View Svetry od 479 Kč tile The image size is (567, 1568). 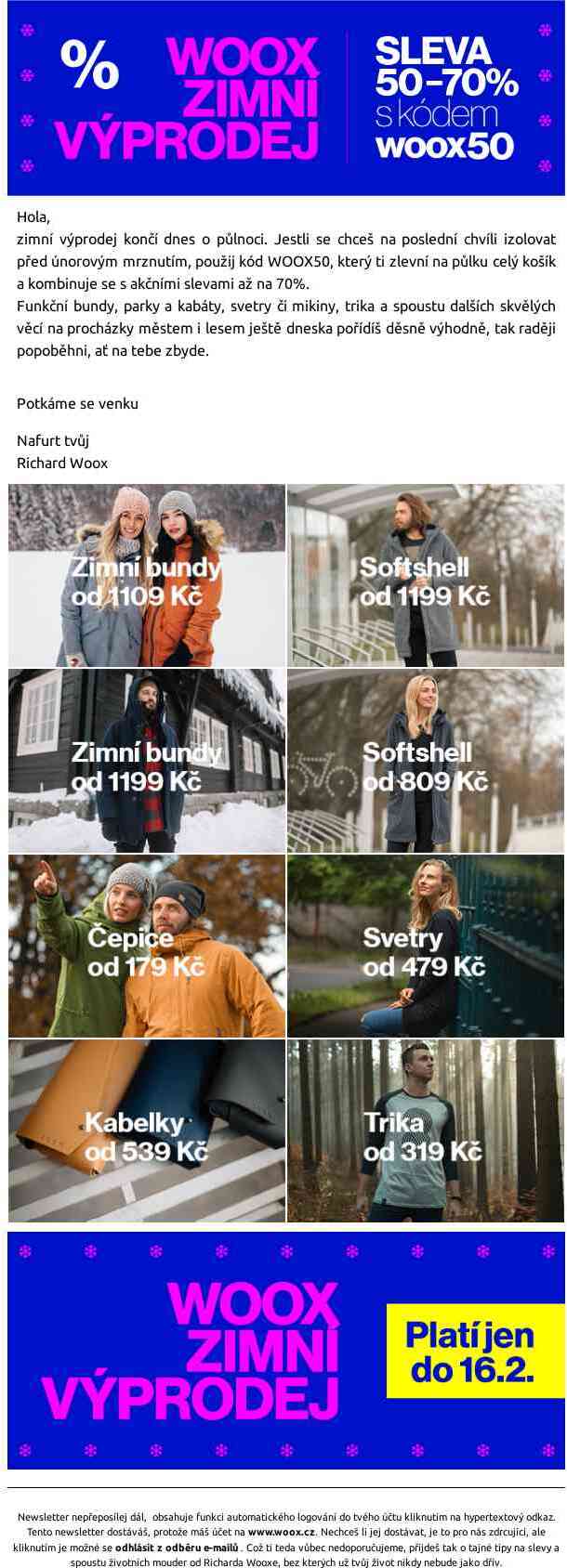(425, 946)
